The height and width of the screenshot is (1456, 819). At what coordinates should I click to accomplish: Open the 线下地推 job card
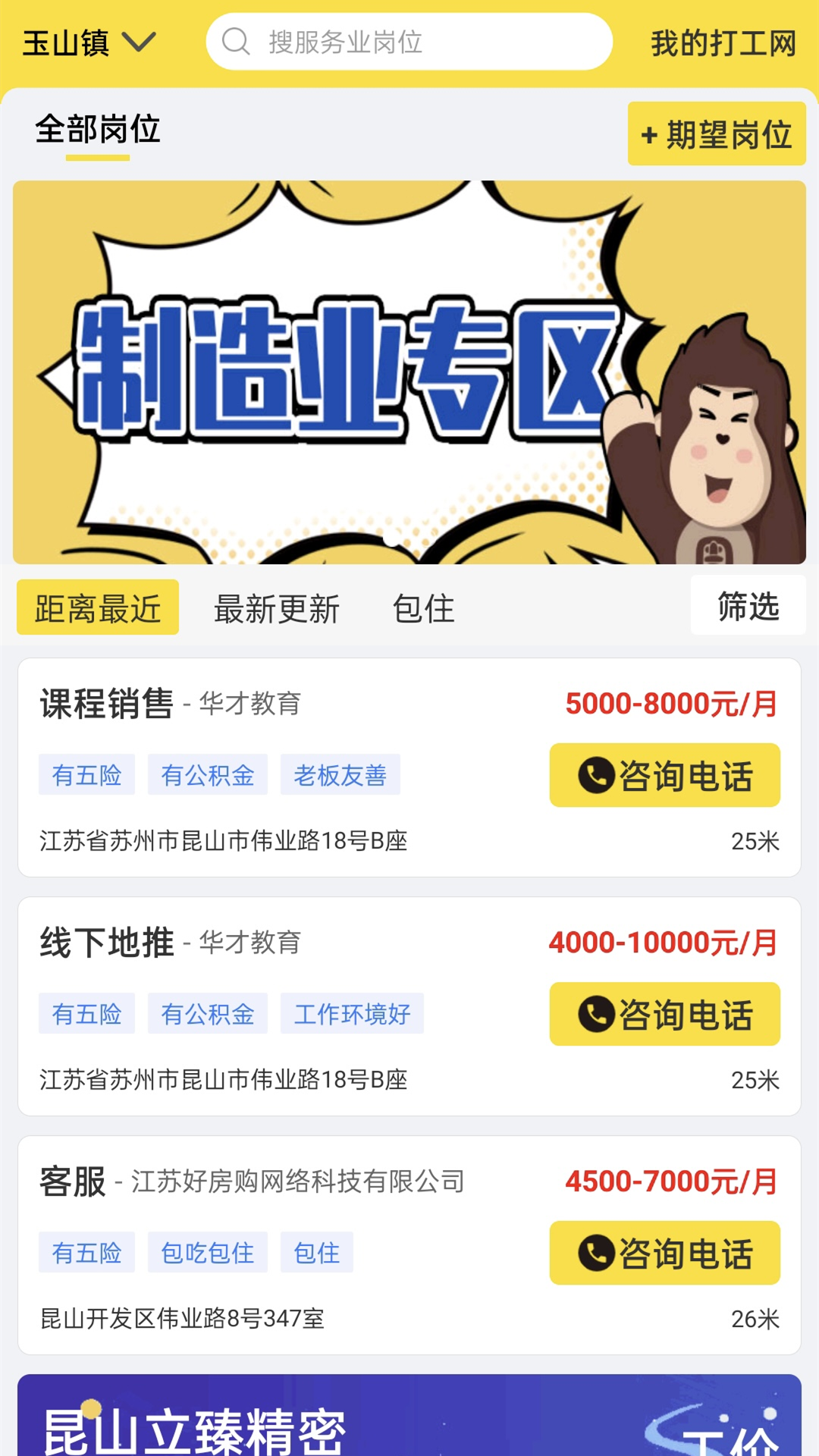point(409,1006)
